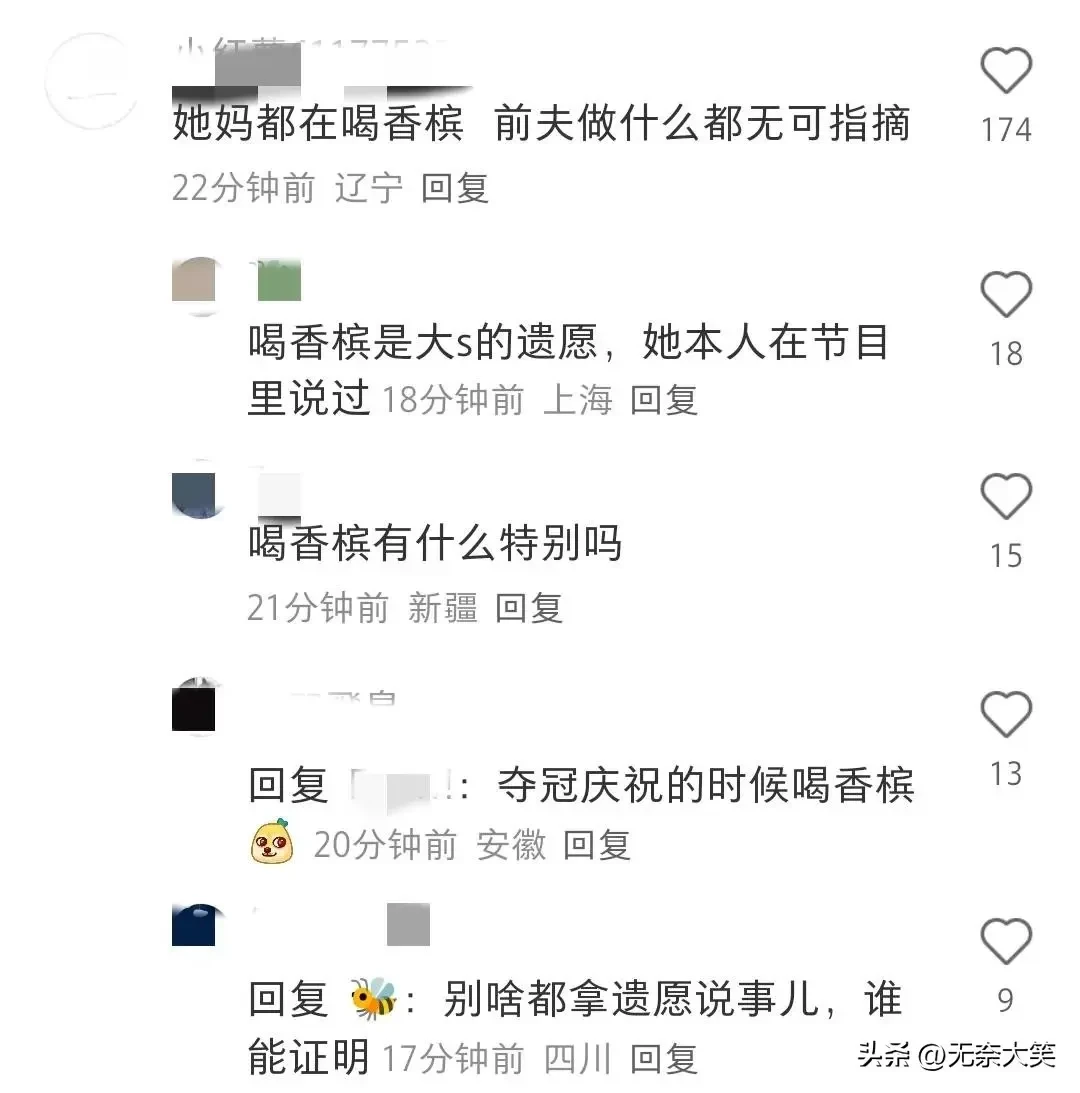Reply to the 21分钟前 新疆 comment
Screen dimensions: 1080x1093
529,607
